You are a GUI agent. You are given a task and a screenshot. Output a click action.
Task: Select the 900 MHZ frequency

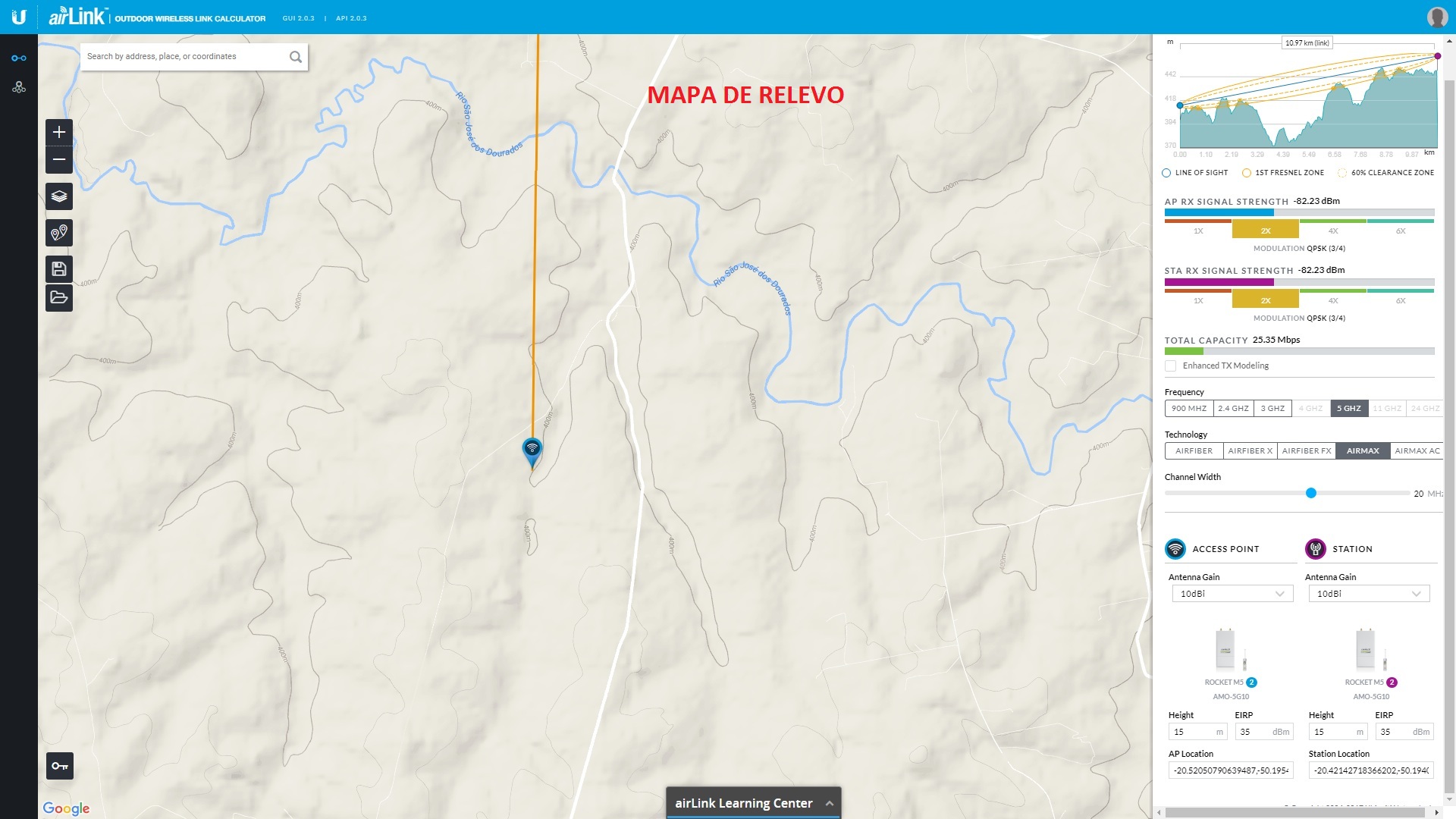(1188, 409)
